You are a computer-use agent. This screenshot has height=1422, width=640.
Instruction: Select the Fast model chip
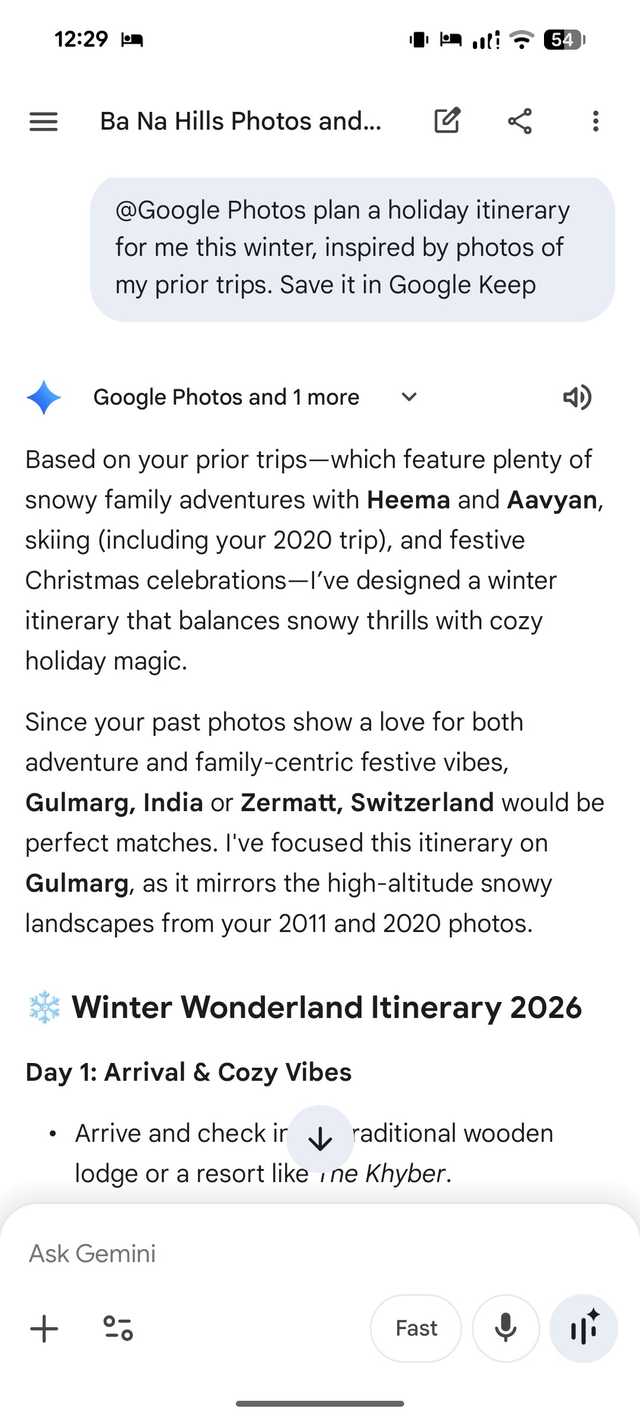(x=416, y=1329)
